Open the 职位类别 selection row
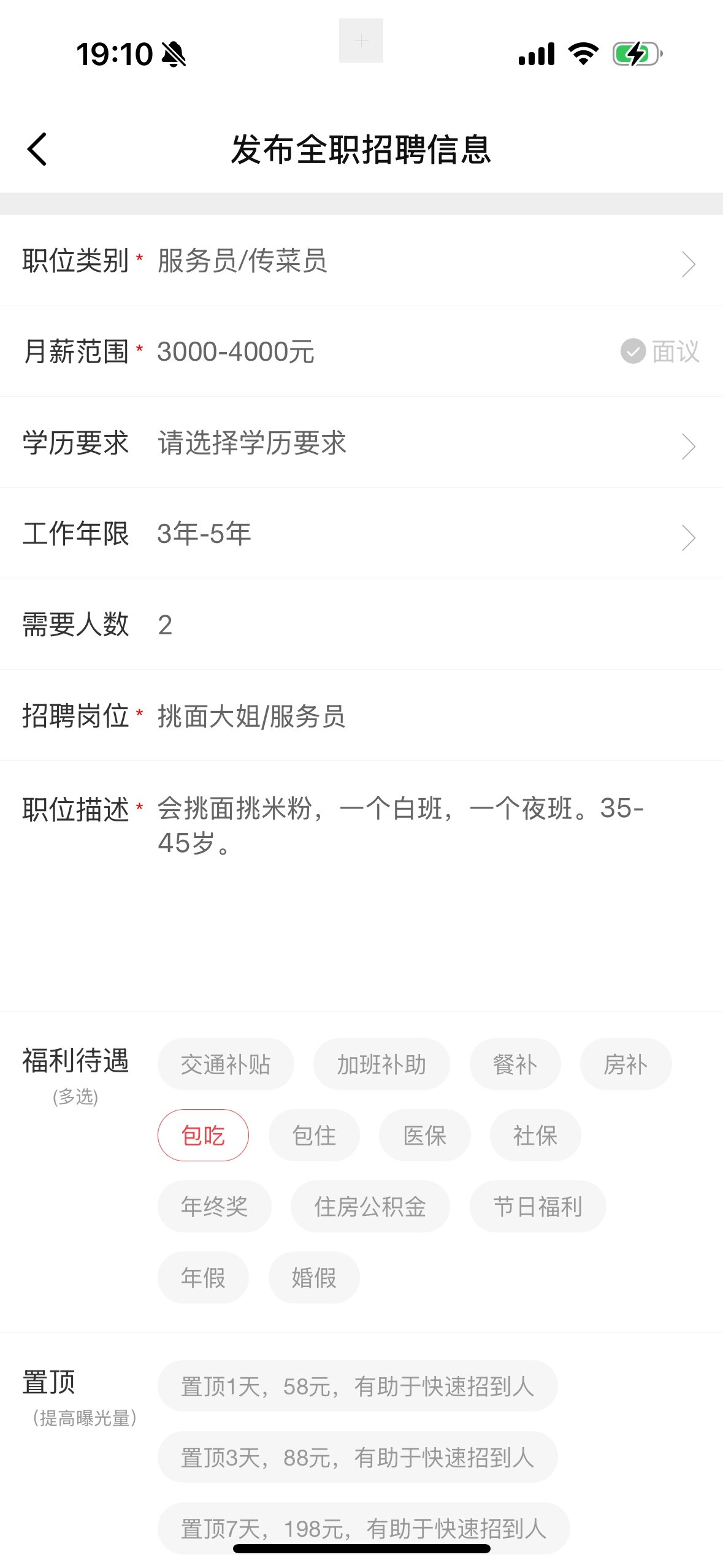Screen dimensions: 723x1568 [x=361, y=261]
